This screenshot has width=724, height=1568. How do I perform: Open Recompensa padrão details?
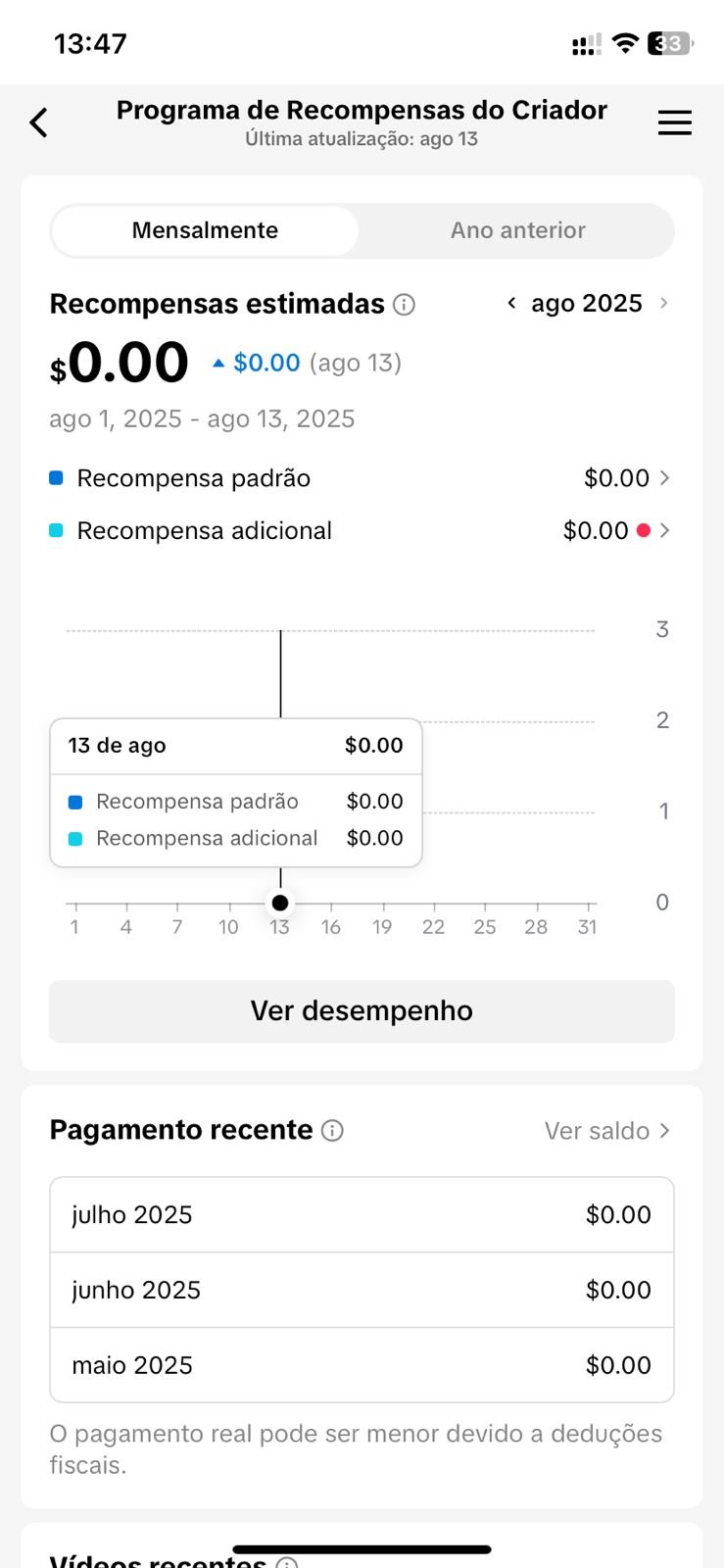(x=361, y=478)
